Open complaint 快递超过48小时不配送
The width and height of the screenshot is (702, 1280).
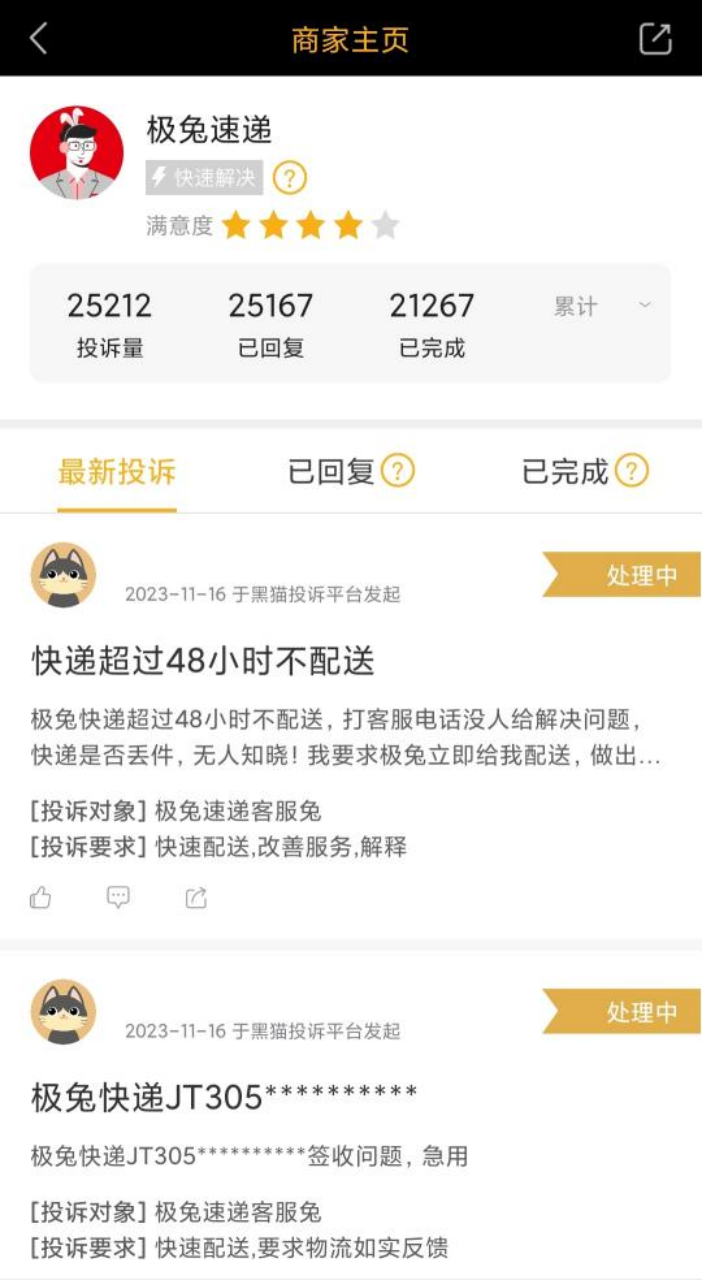click(203, 661)
